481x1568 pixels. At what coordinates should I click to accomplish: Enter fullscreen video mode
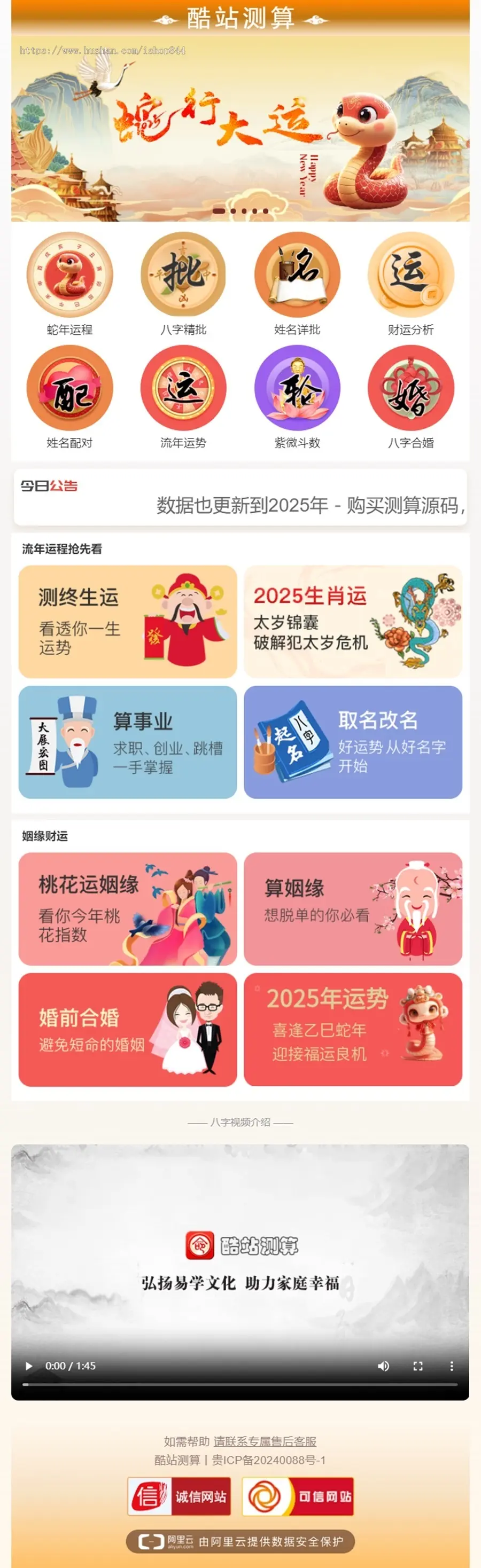click(x=418, y=1366)
